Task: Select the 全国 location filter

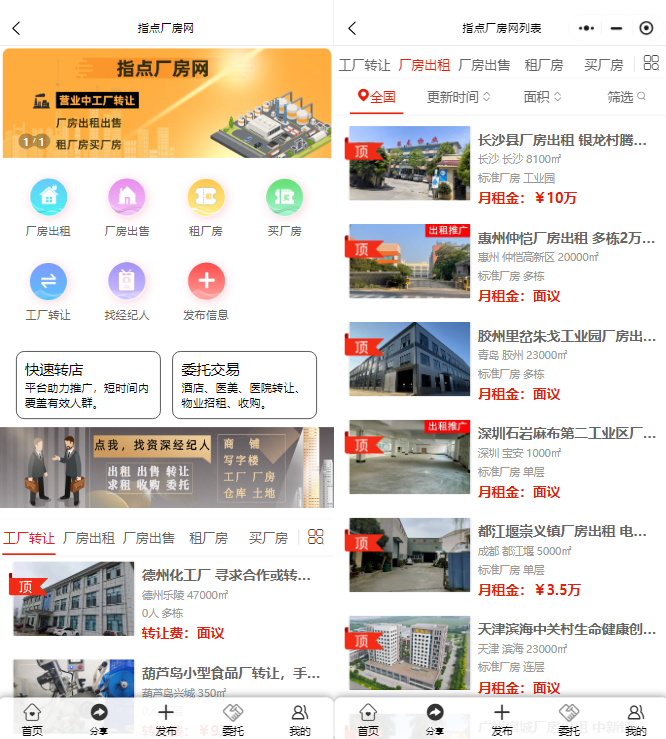Action: coord(377,97)
